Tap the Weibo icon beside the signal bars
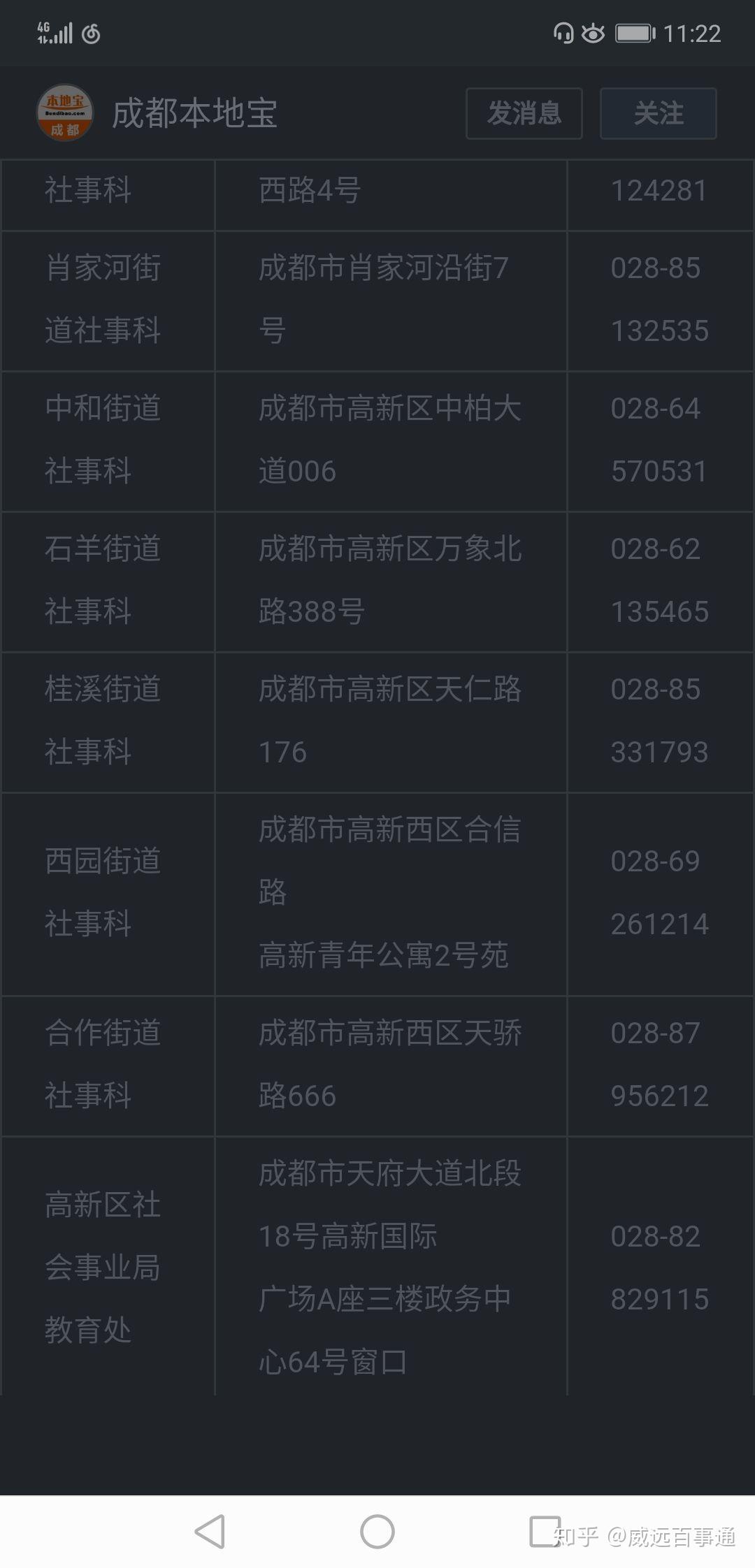This screenshot has height=1568, width=755. tap(92, 32)
